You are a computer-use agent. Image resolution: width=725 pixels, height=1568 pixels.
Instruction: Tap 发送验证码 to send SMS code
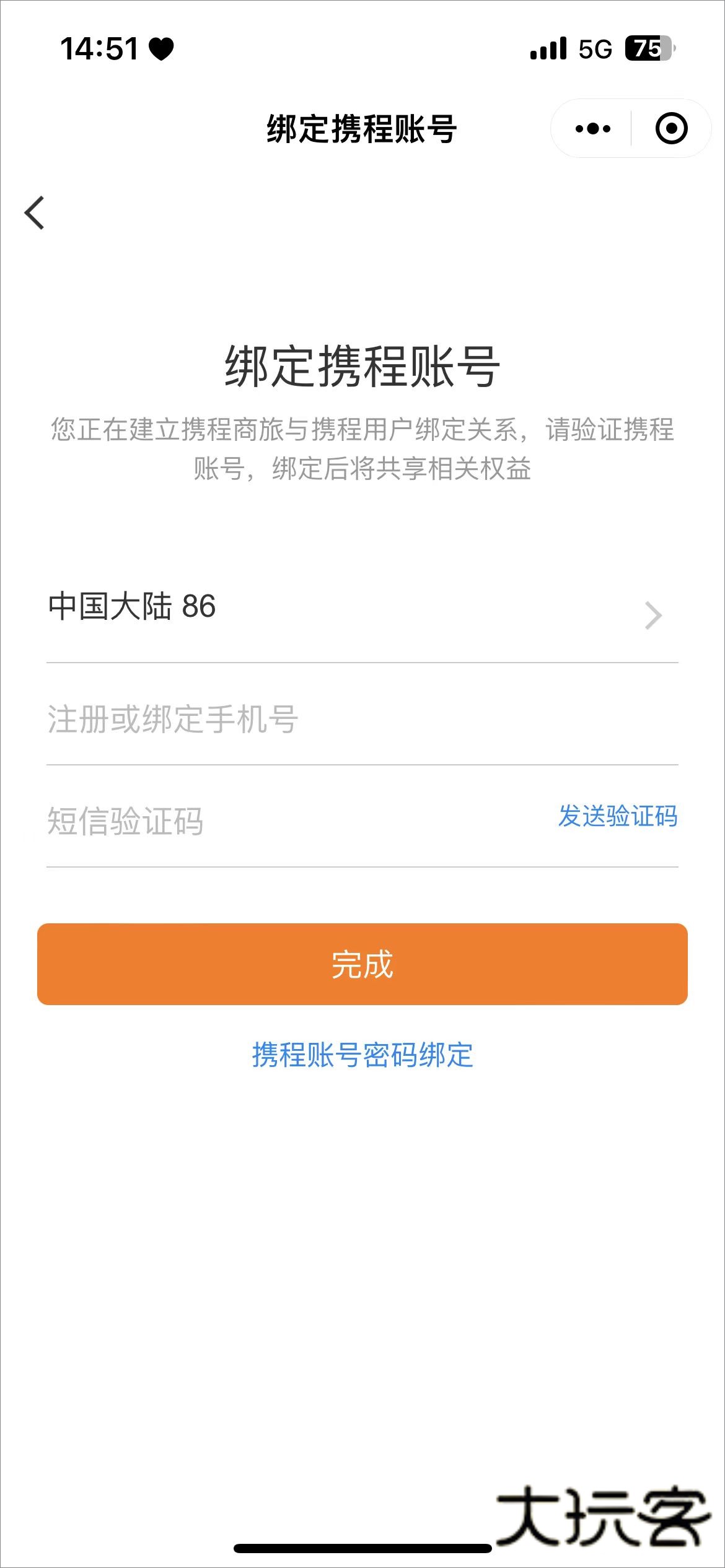point(617,816)
